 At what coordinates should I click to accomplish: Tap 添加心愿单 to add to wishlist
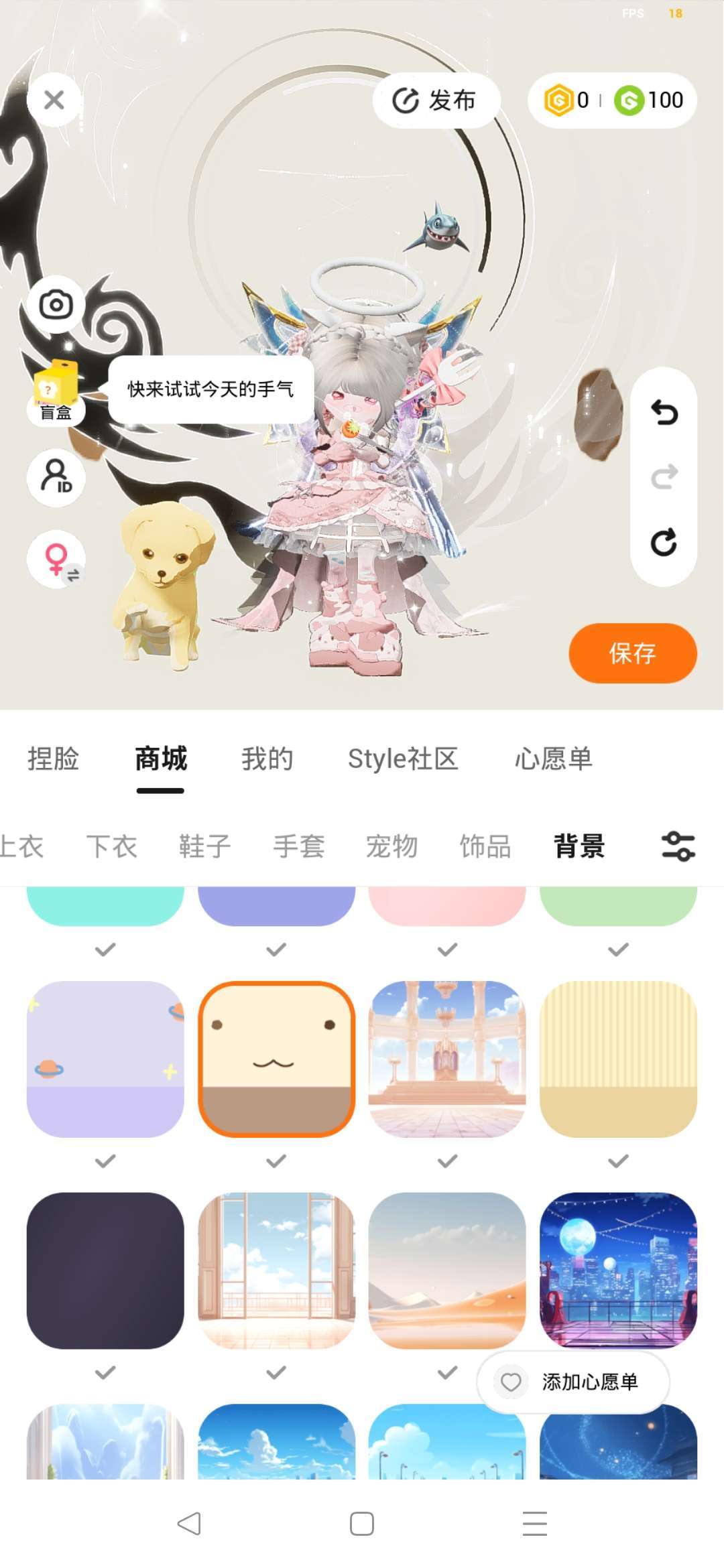(573, 1382)
